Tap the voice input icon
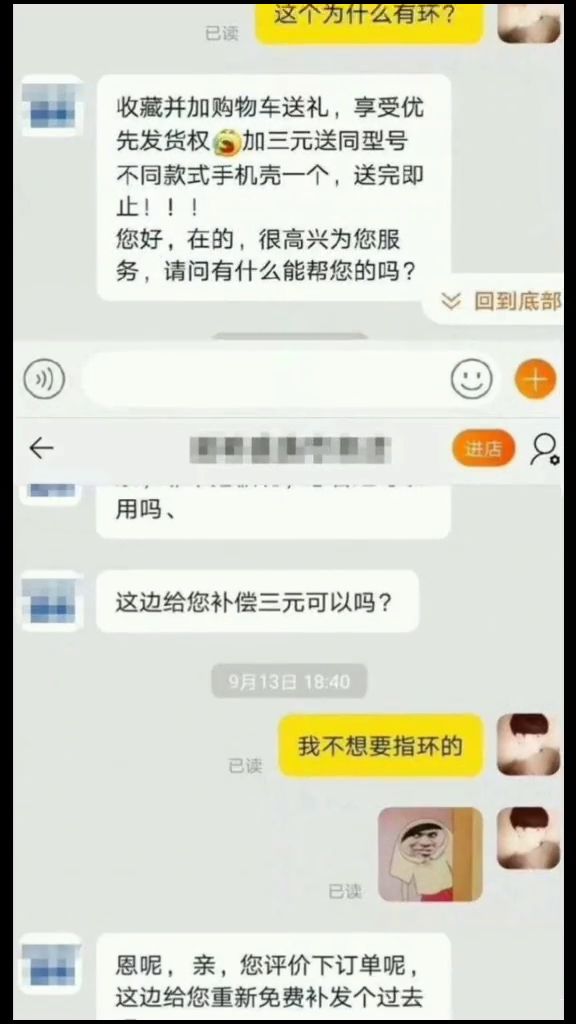This screenshot has height=1024, width=576. [x=44, y=379]
